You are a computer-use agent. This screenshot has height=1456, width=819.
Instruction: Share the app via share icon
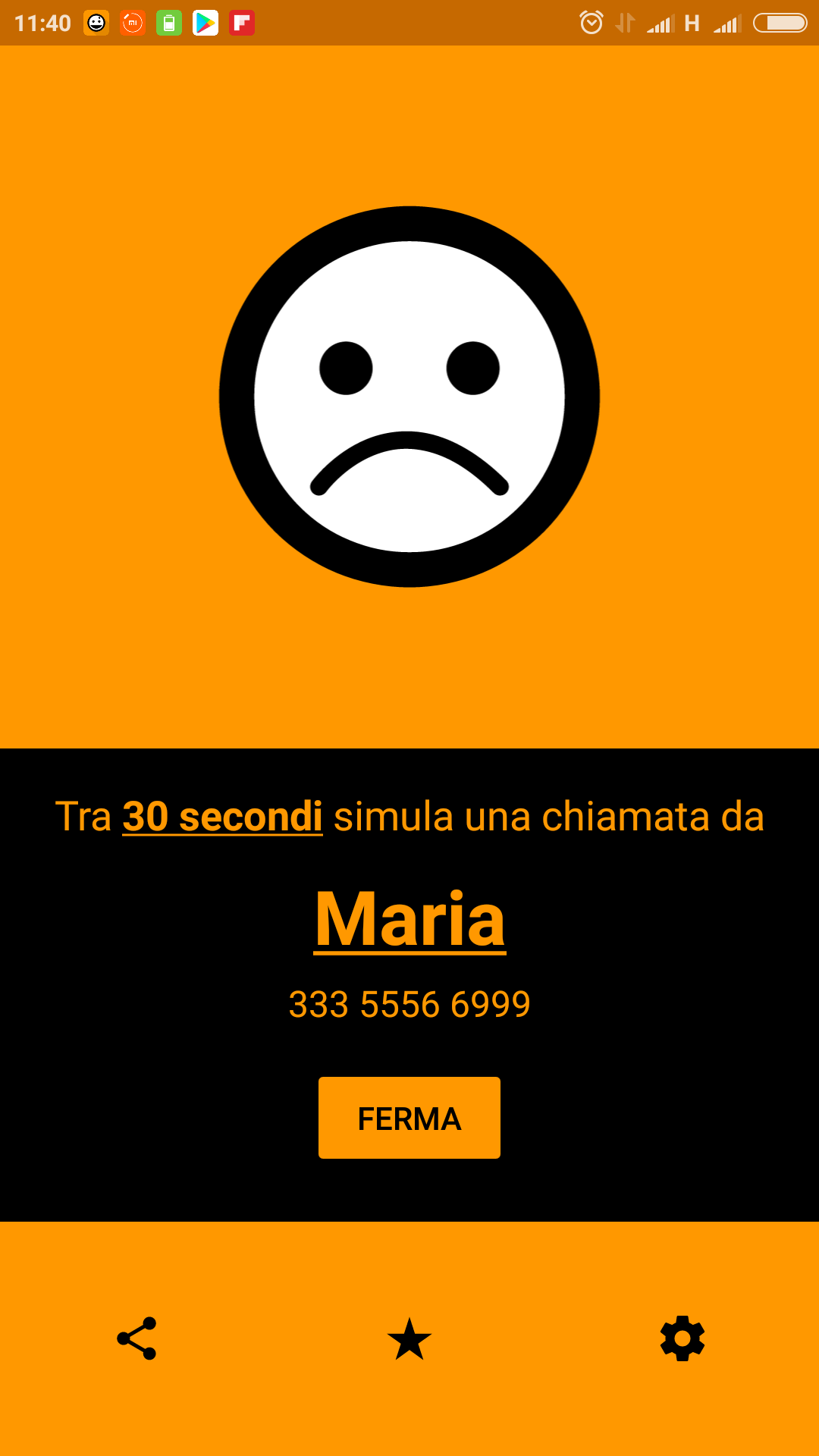coord(136,1338)
